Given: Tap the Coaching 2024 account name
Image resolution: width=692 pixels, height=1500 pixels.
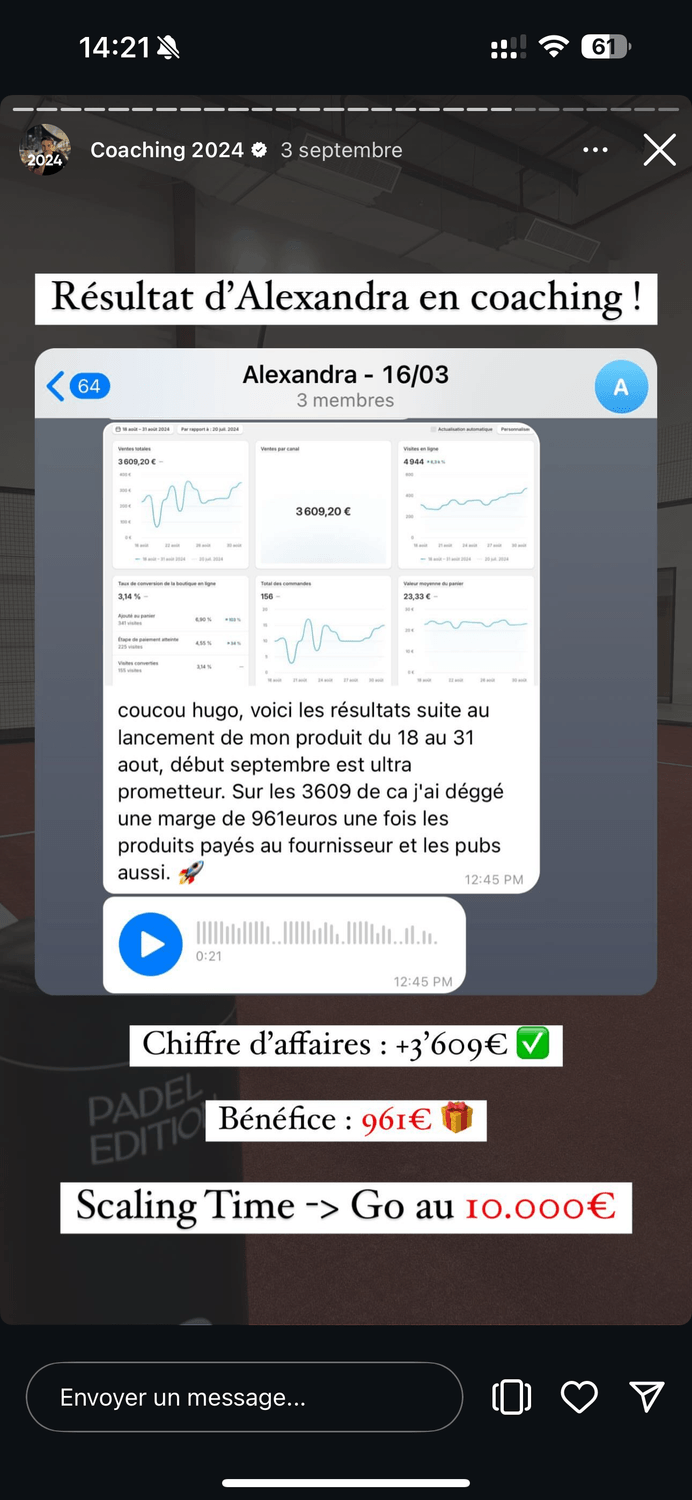Looking at the screenshot, I should [167, 150].
